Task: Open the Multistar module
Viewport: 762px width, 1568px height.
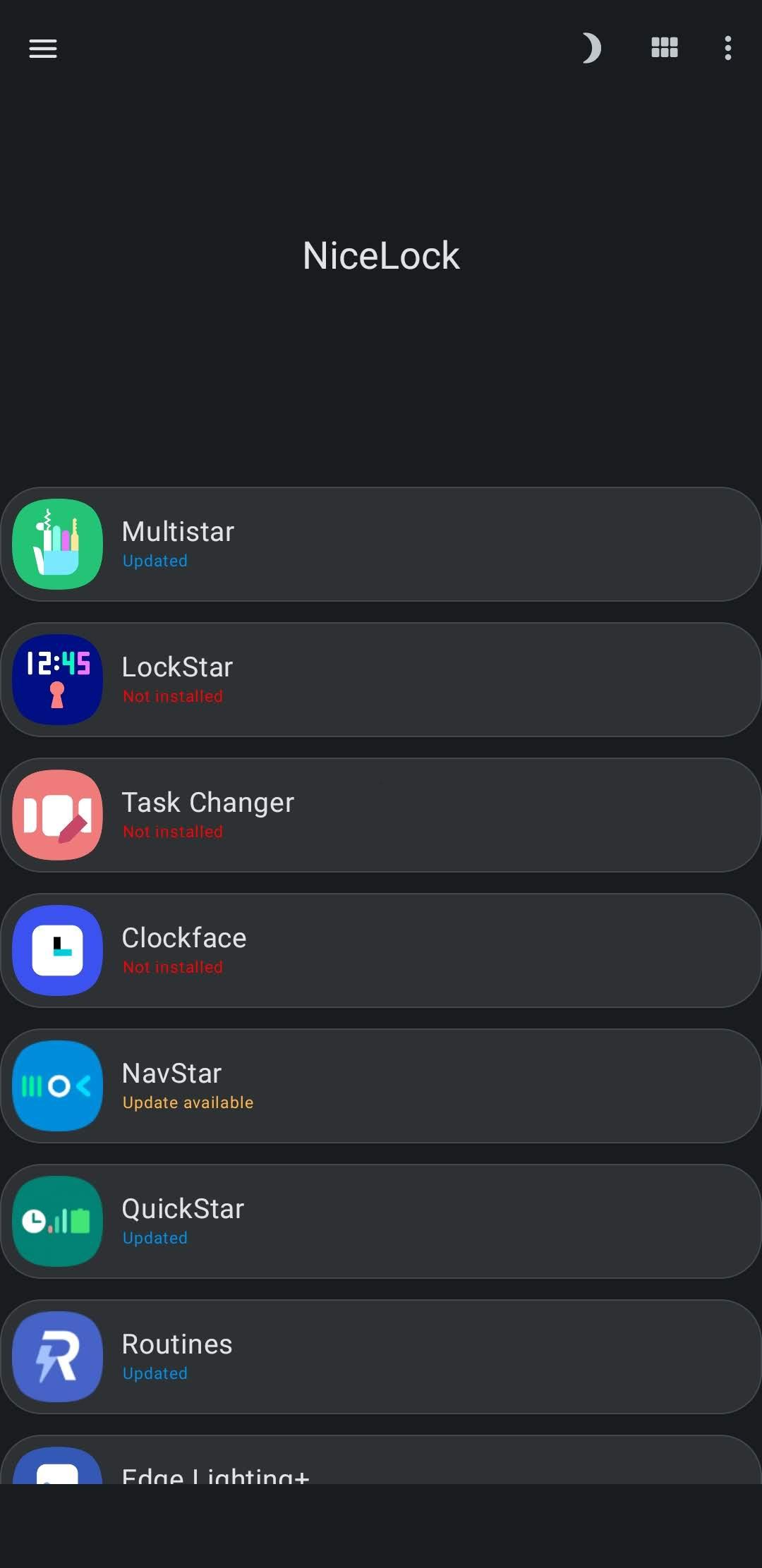Action: coord(381,545)
